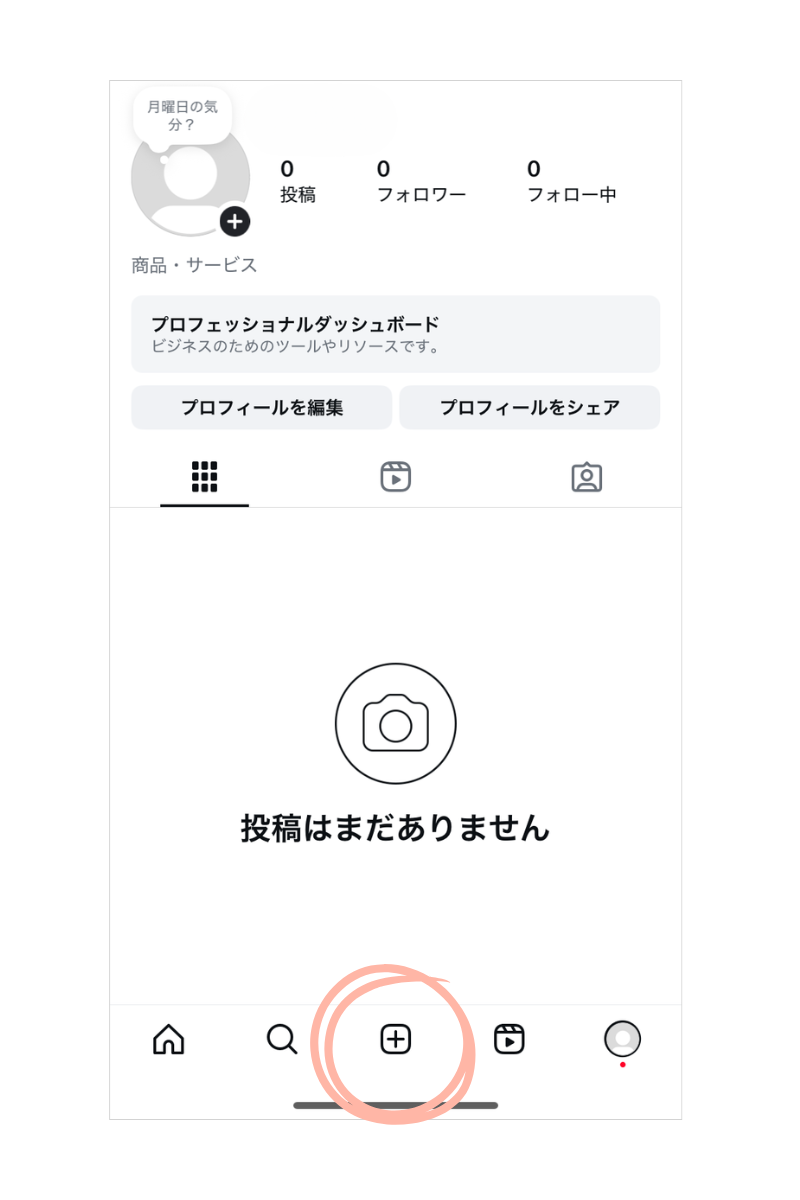Switch to the posts grid tab

tap(204, 477)
